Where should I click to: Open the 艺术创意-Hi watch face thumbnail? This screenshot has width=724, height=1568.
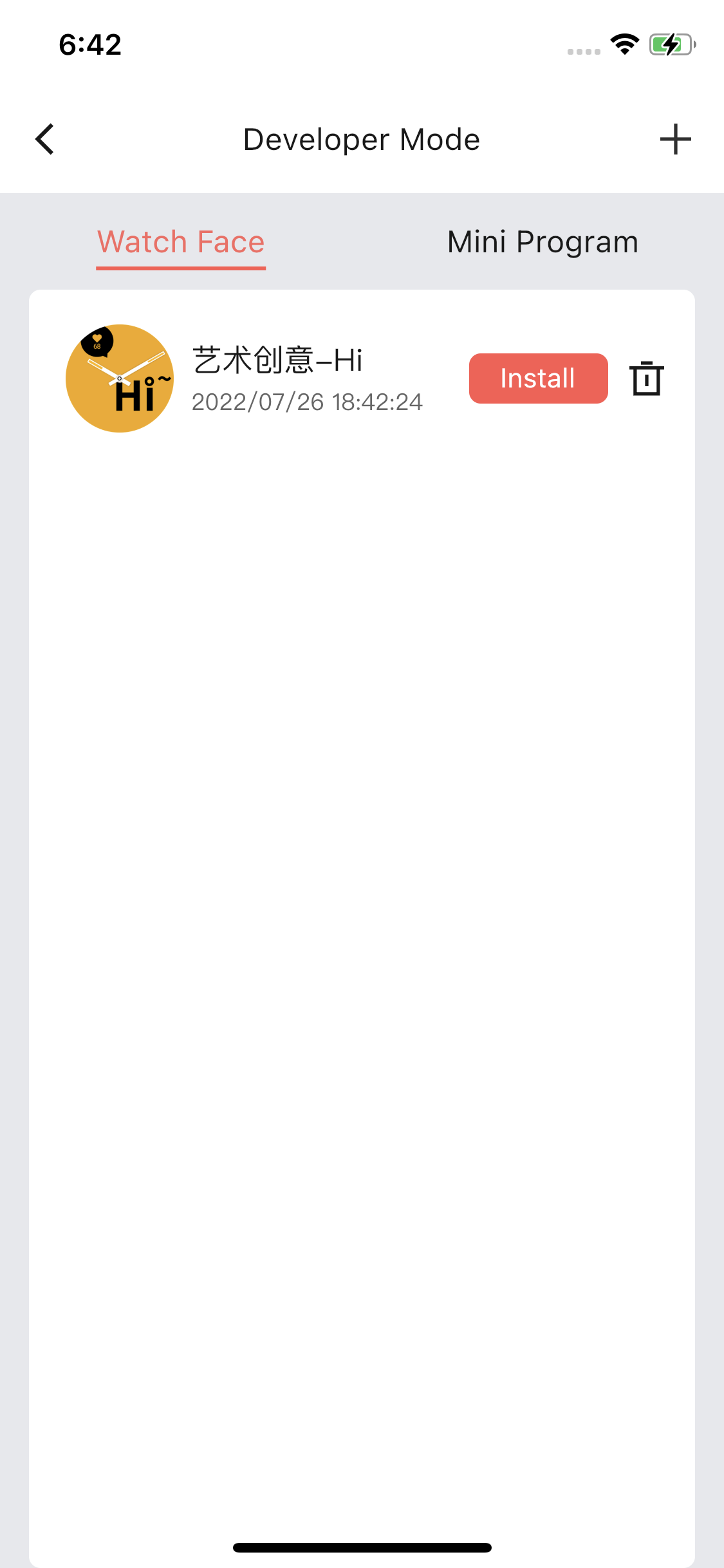tap(120, 378)
